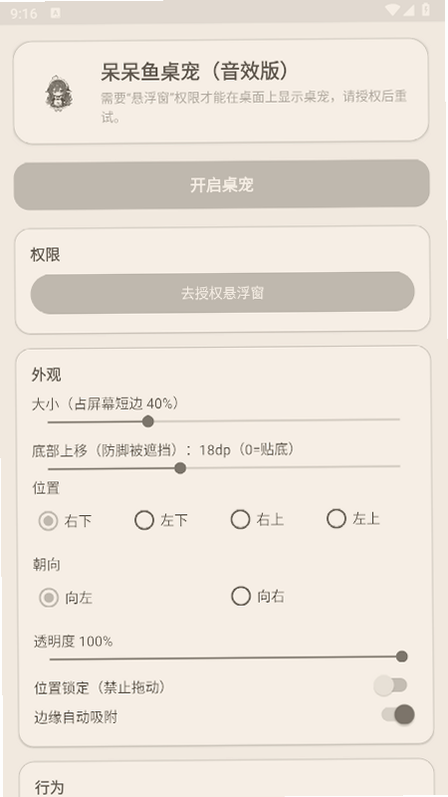Enable the 位置锁定 switch
The image size is (448, 797).
tap(391, 686)
